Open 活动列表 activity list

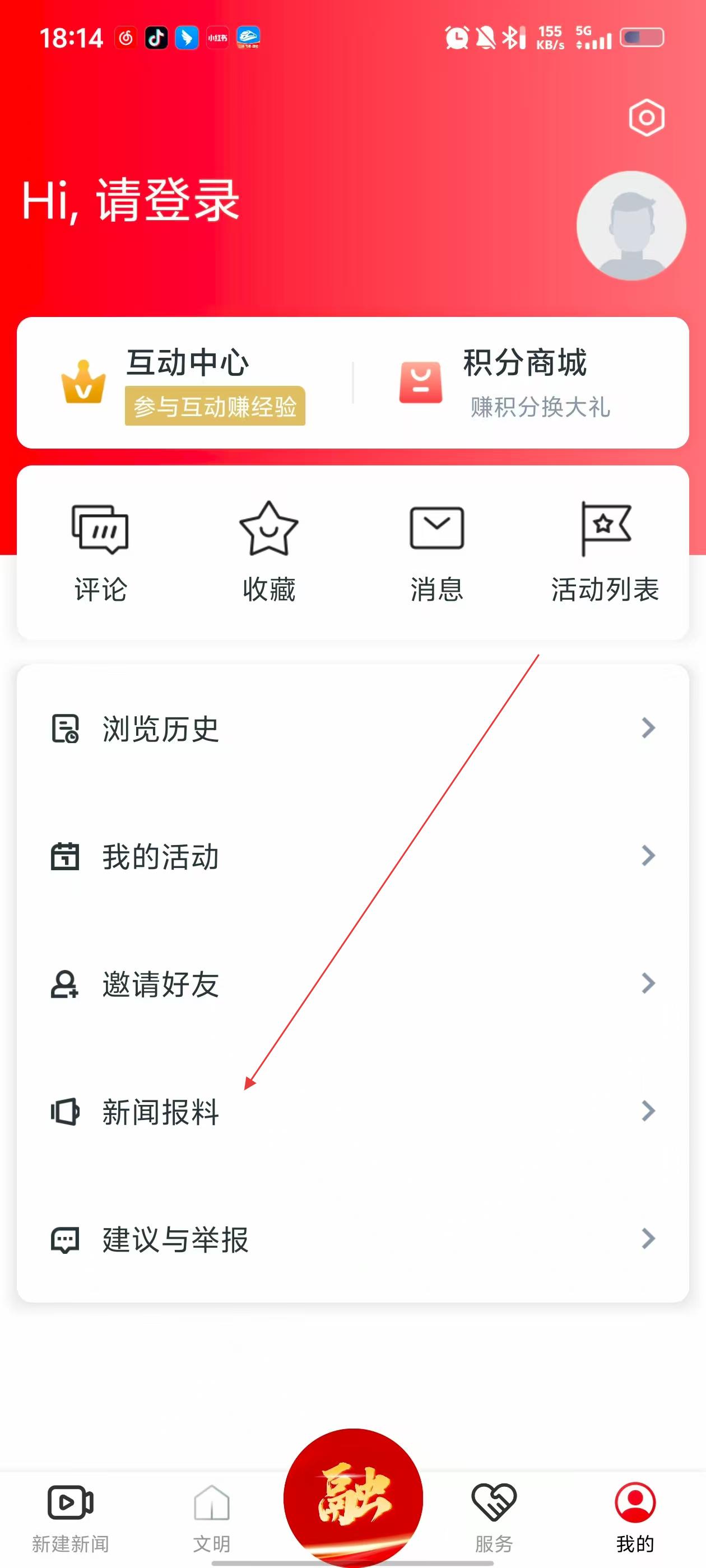point(604,552)
